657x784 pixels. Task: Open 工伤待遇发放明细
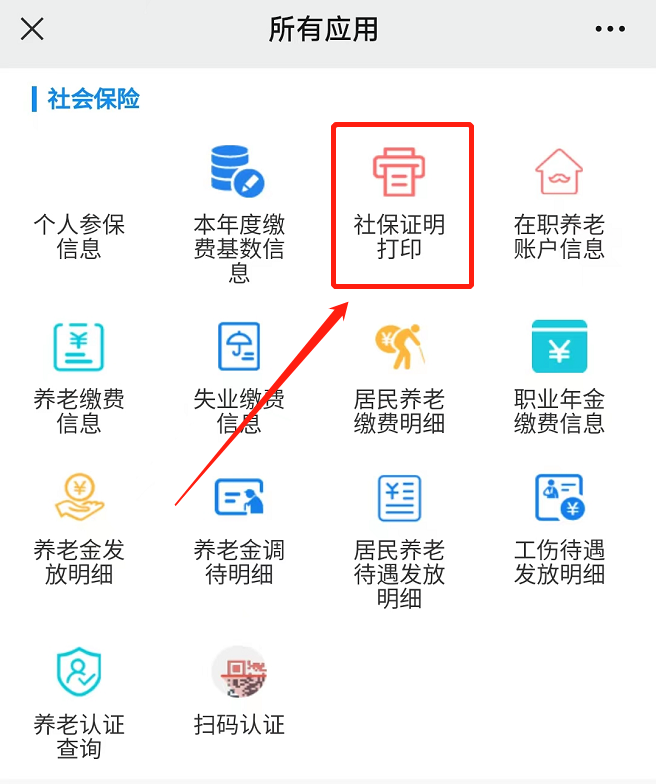tap(559, 530)
